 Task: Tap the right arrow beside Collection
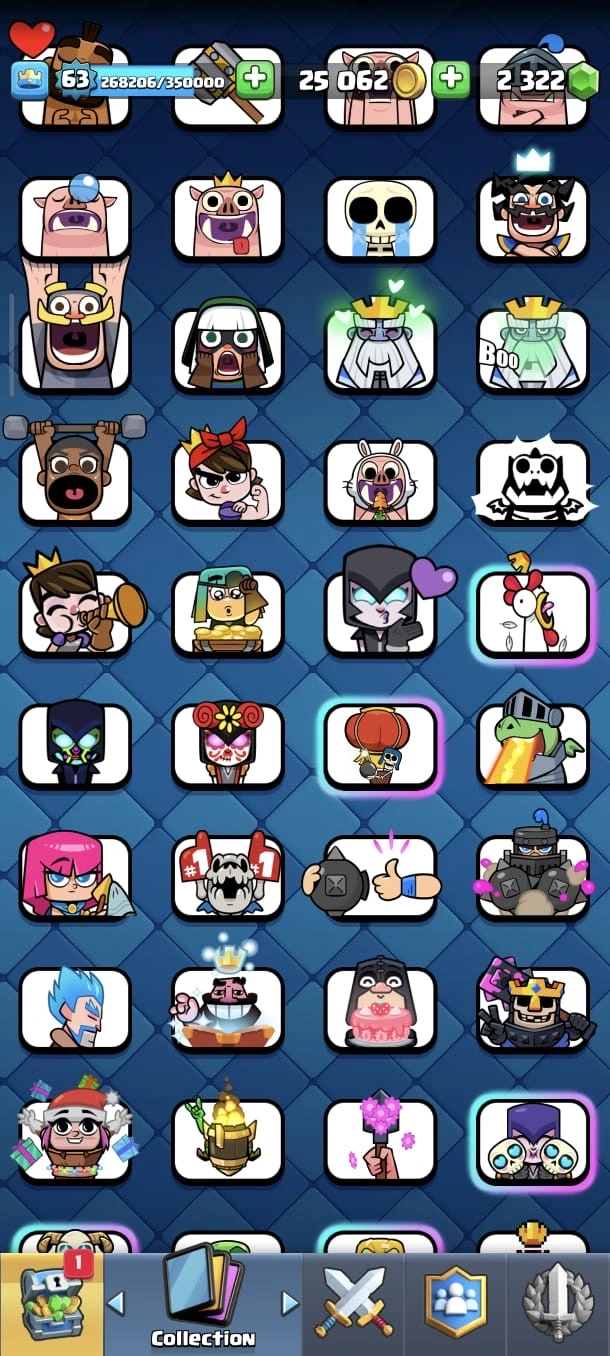pos(290,1303)
